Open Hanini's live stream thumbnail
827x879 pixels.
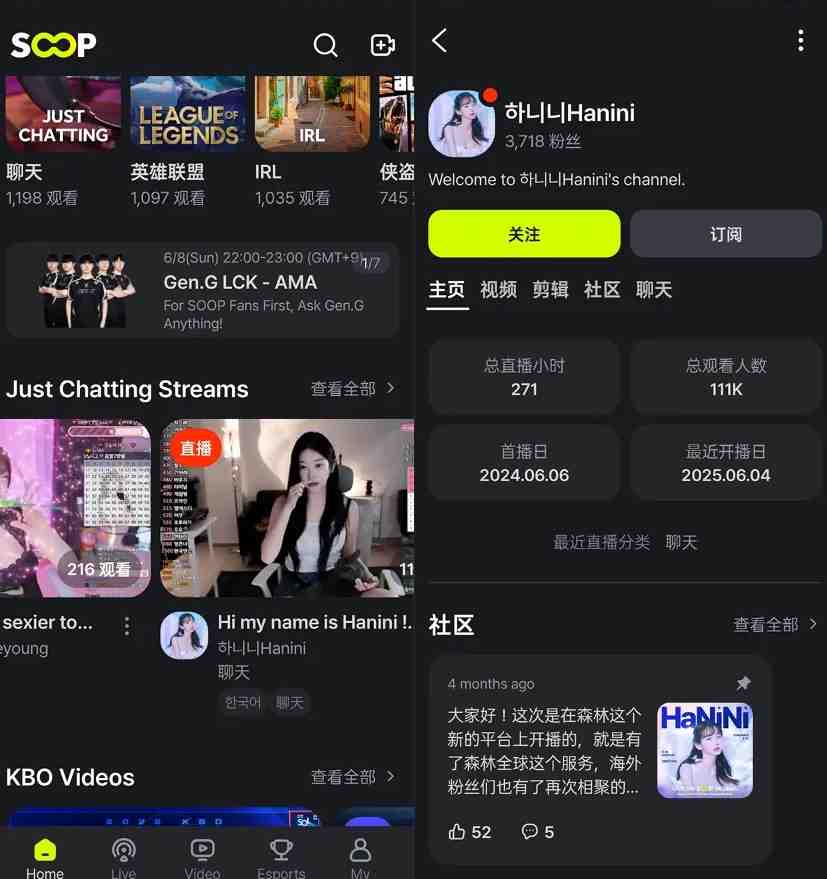click(288, 508)
